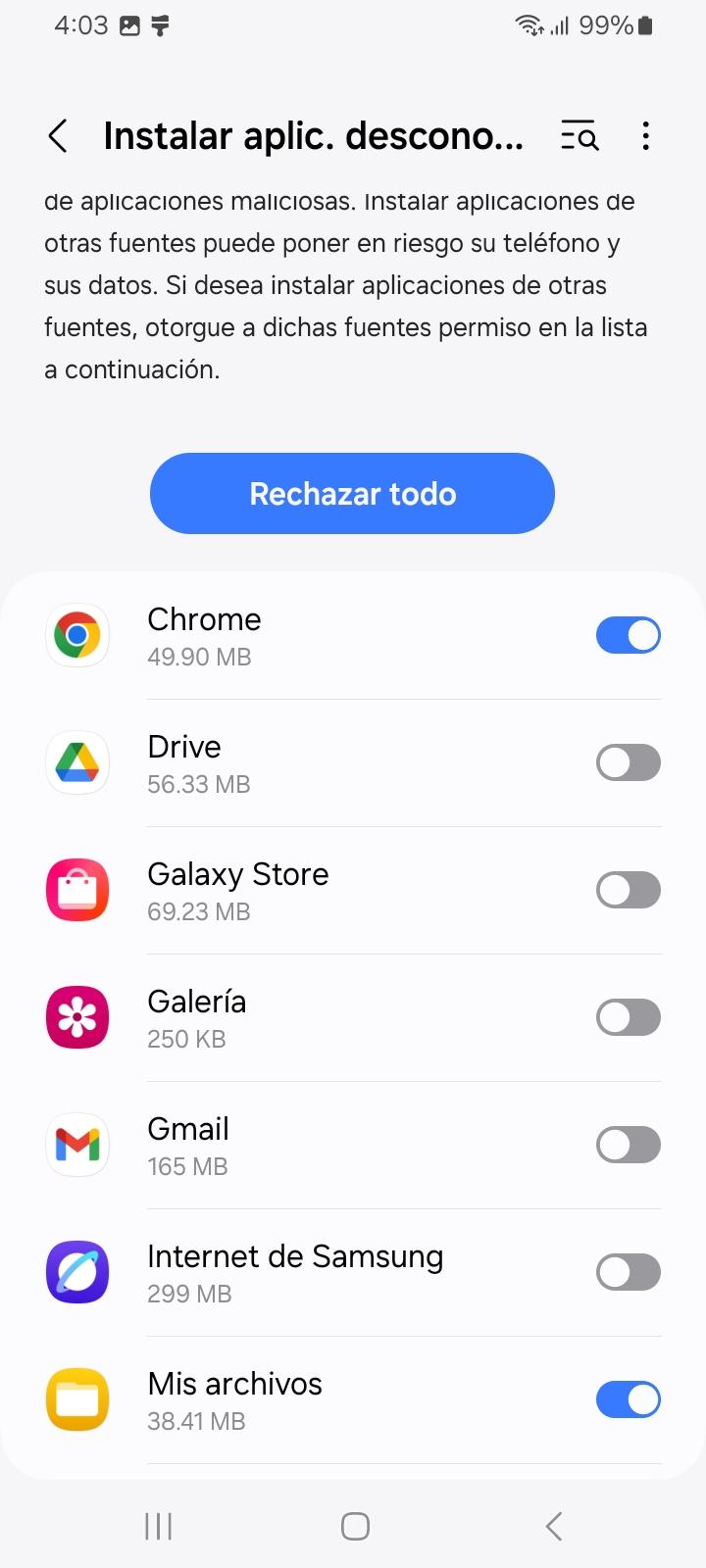Click the Internet de Samsung icon

pyautogui.click(x=77, y=1272)
